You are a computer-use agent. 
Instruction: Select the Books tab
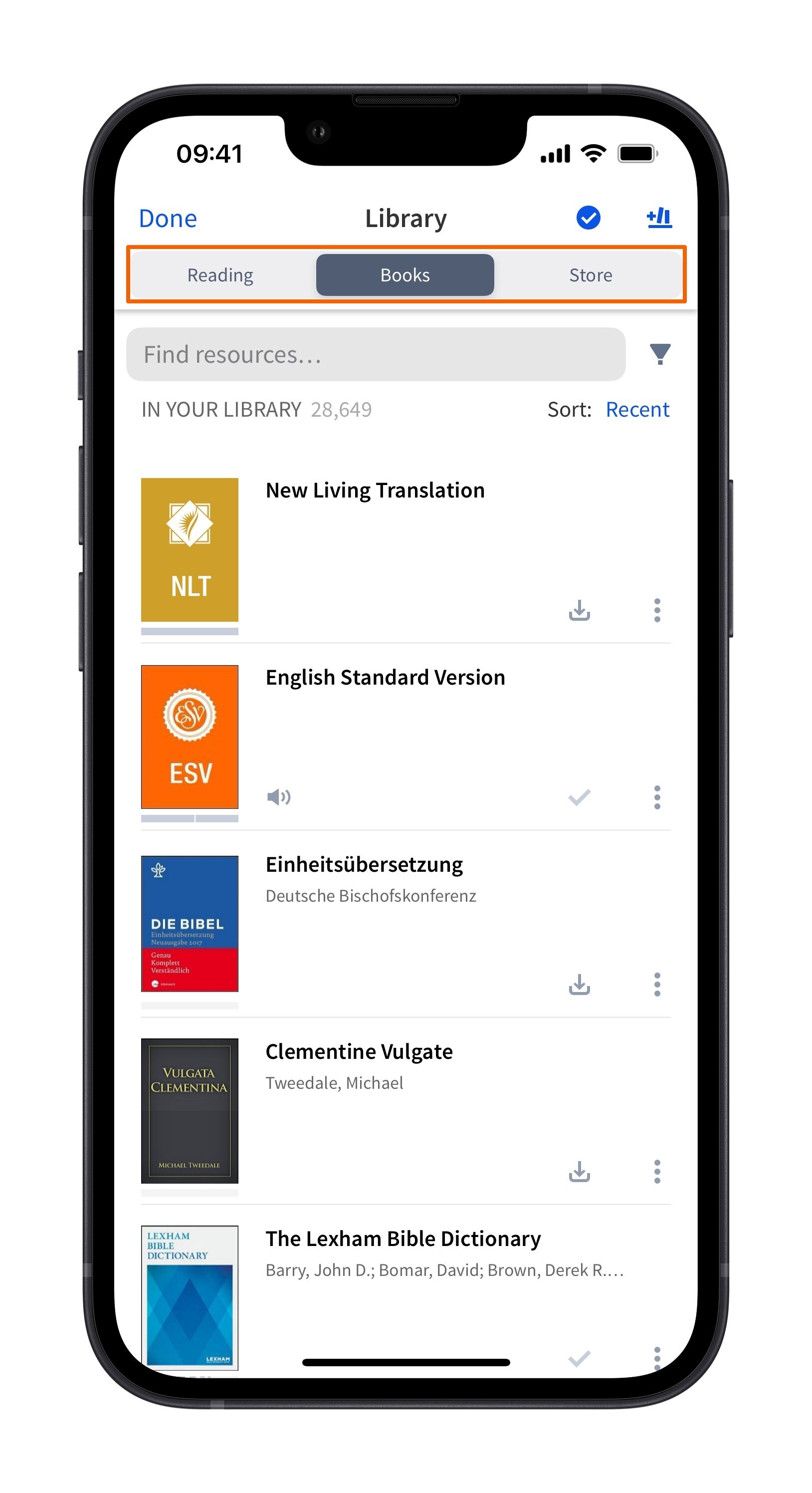(405, 275)
